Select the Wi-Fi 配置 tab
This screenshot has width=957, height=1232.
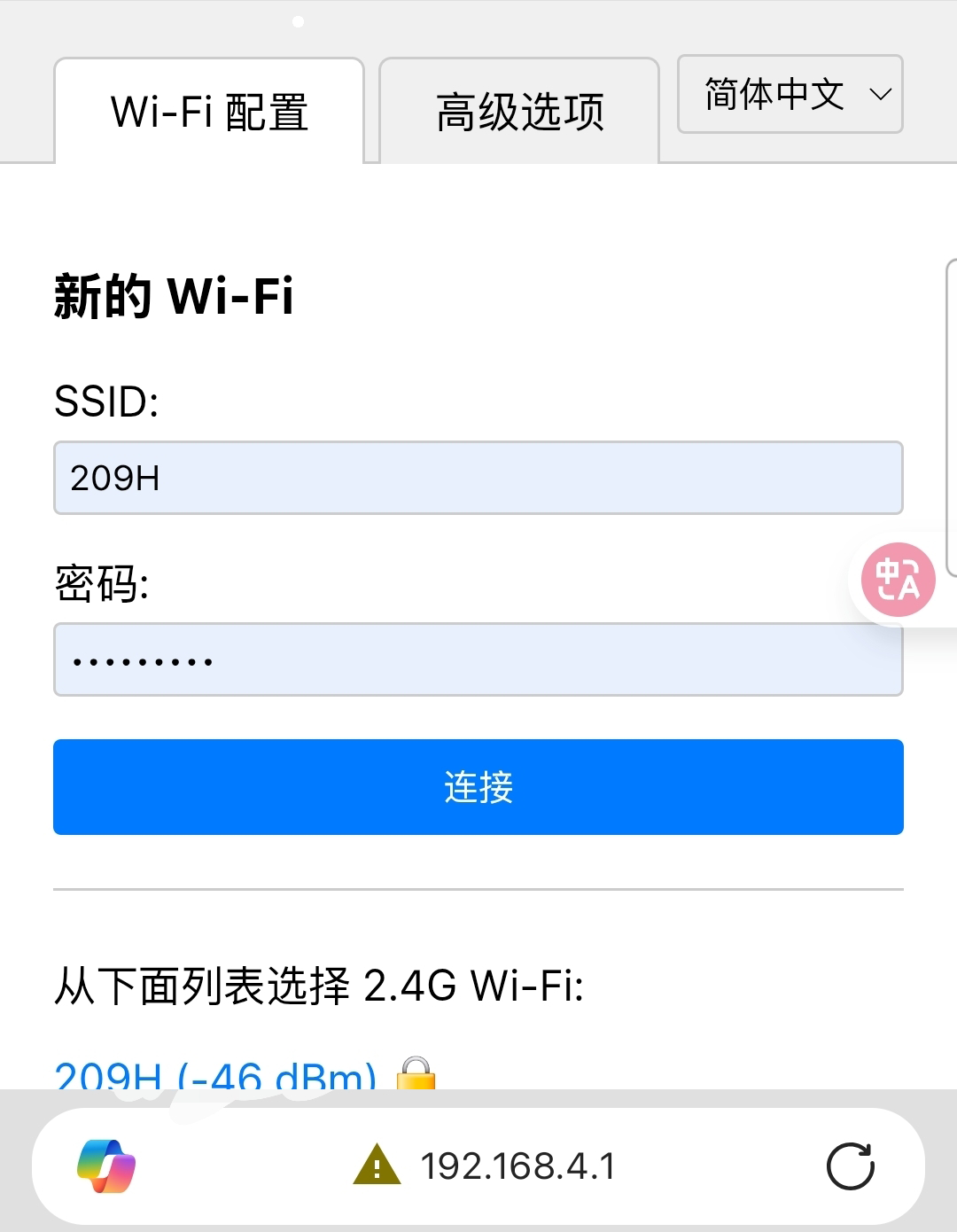point(209,112)
